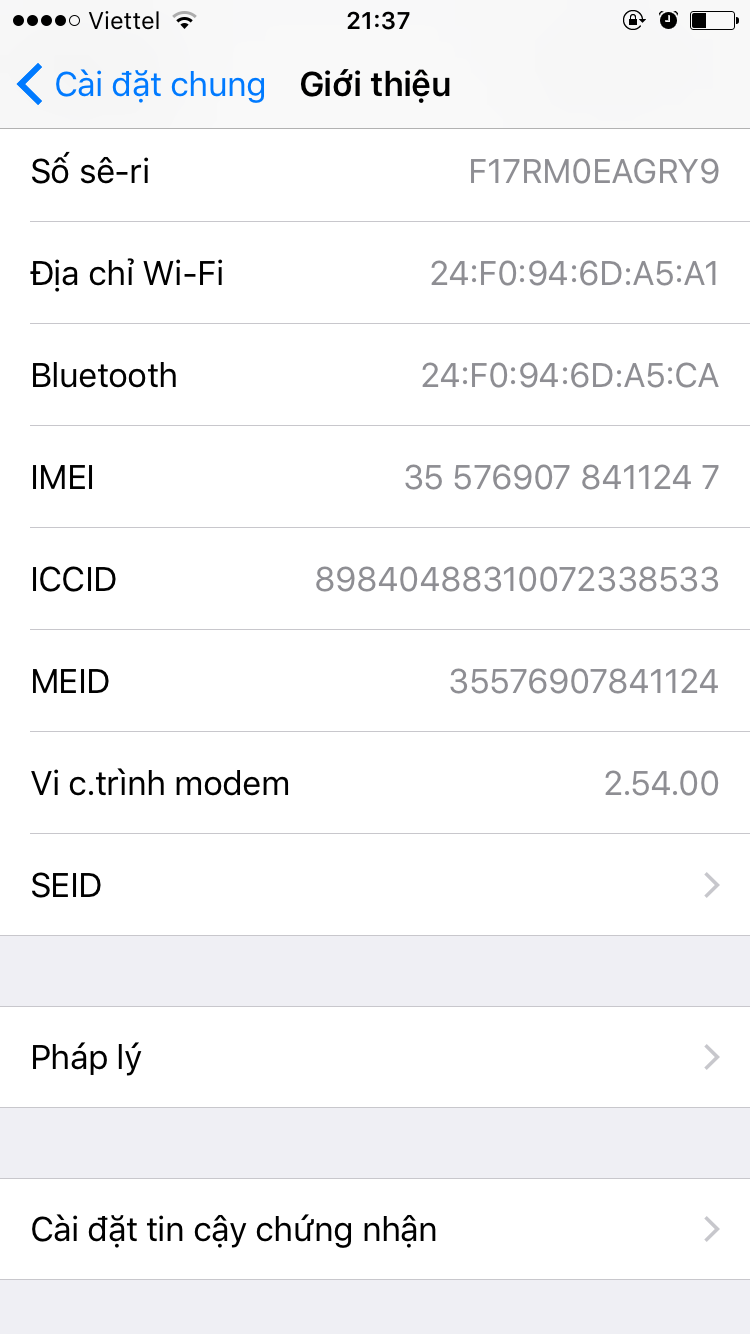Open Cài đặt tin cậy chứng nhận
This screenshot has height=1334, width=750.
click(x=375, y=1229)
